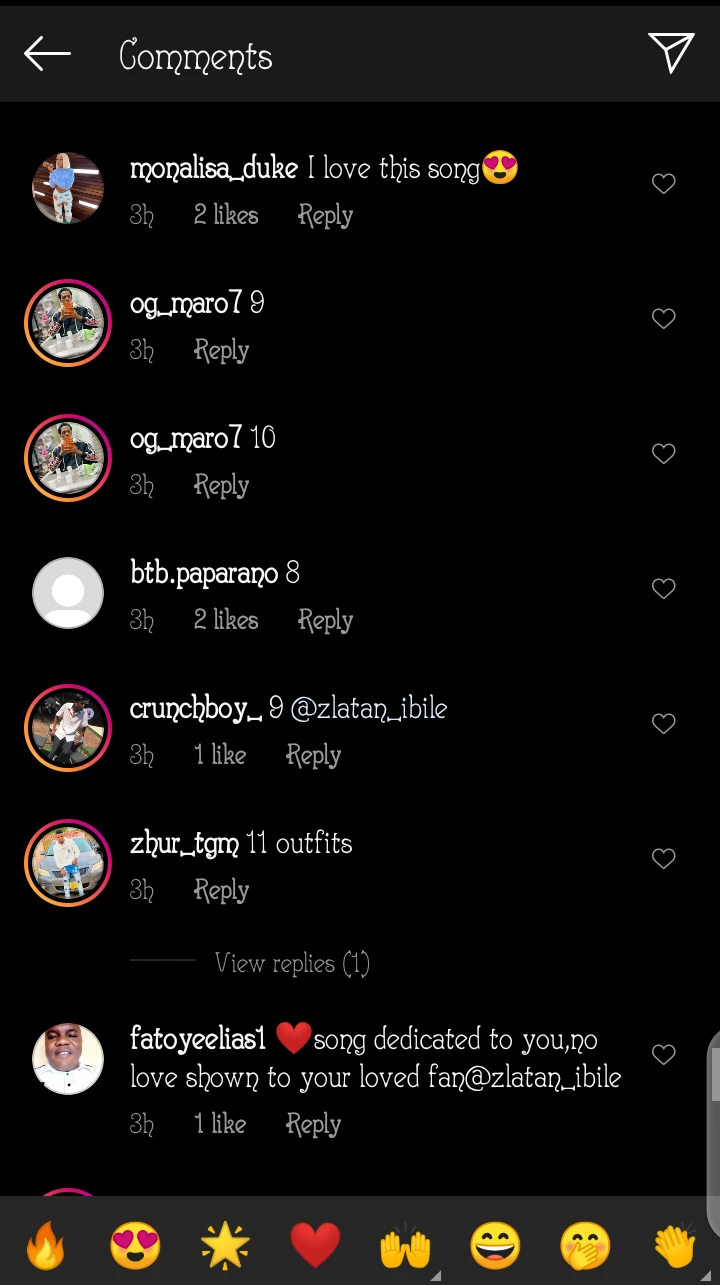Screen dimensions: 720x1285
Task: Reply to og_maro7's comment saying 10
Action: click(x=221, y=486)
